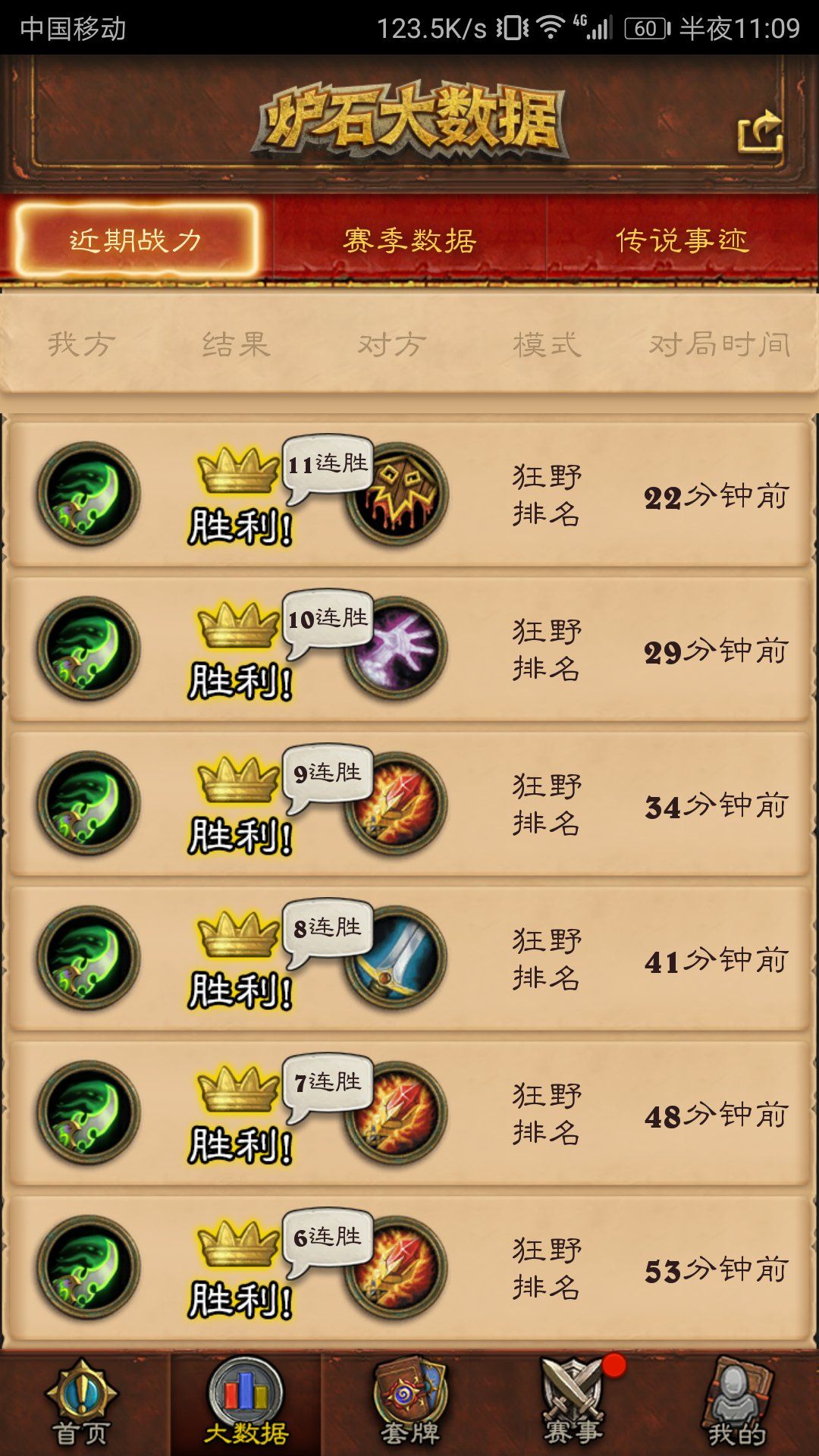Open the 6连胜 match record
The height and width of the screenshot is (1456, 819).
coord(409,1268)
